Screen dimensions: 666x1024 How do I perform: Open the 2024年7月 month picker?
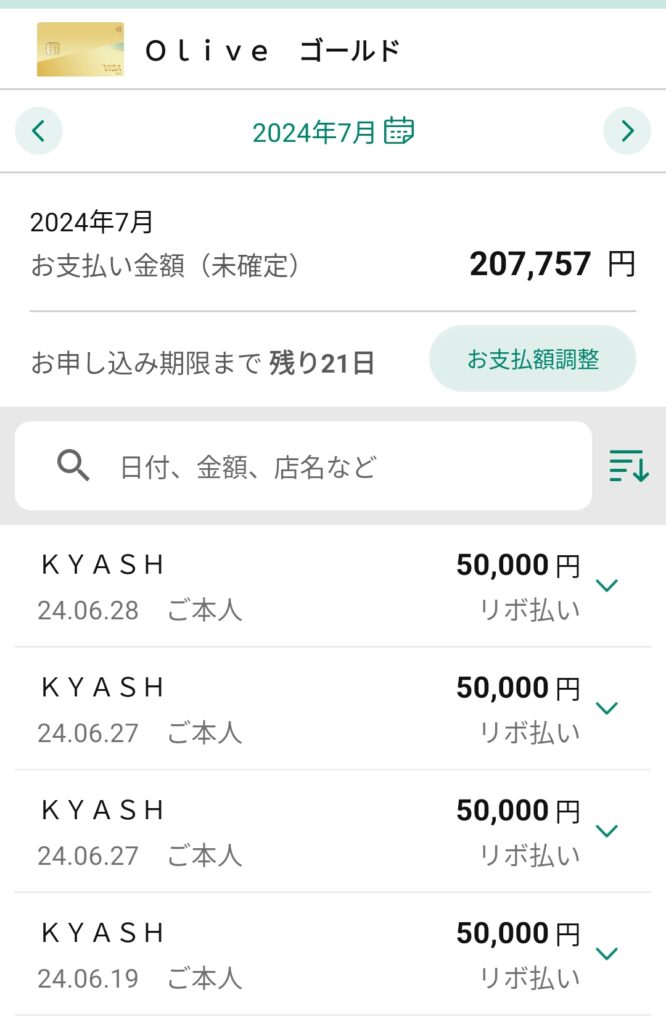(333, 131)
